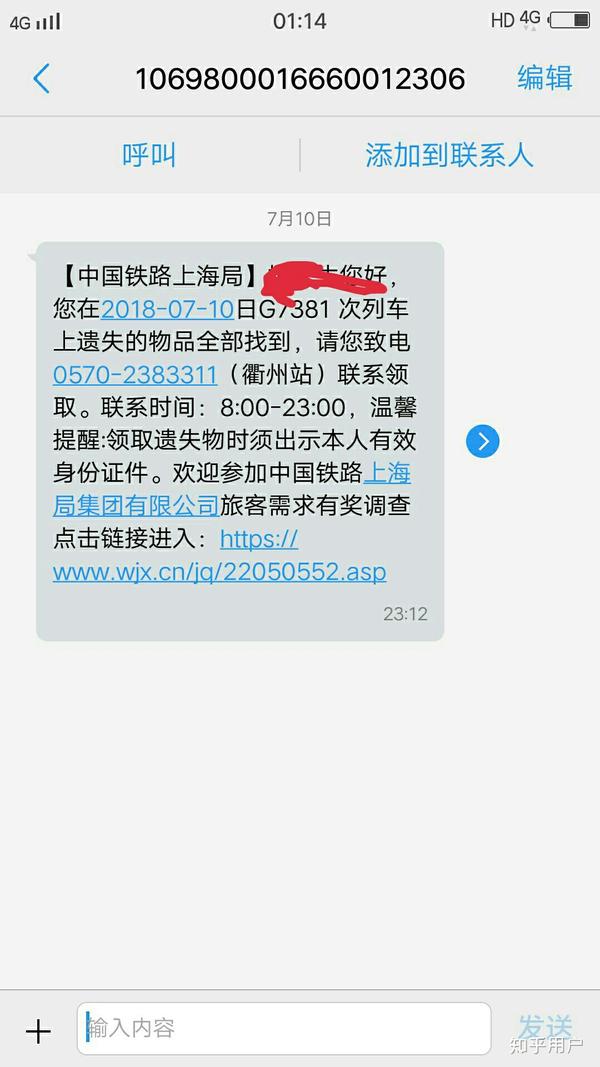
Task: Go back using the top-left arrow
Action: [41, 79]
